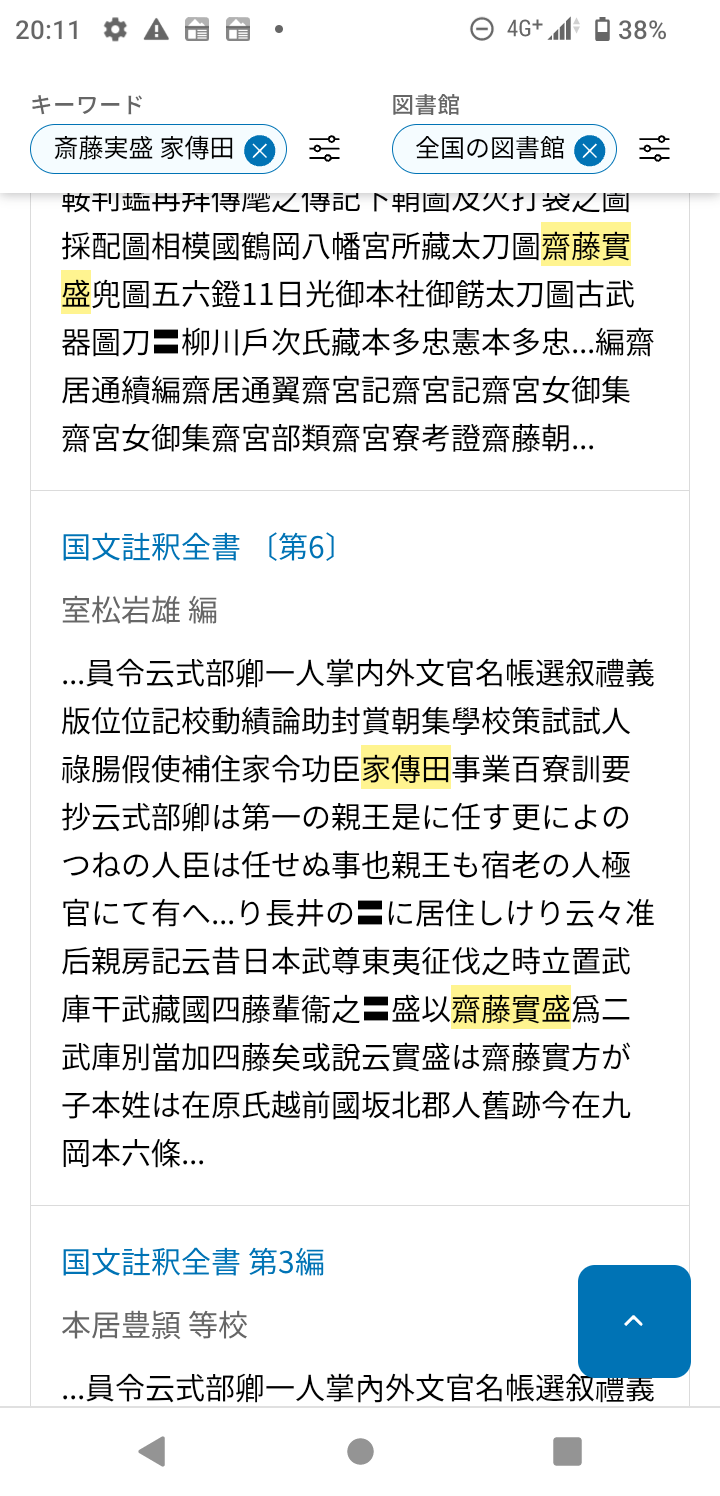The height and width of the screenshot is (1496, 720).
Task: Tap the scroll-to-top arrow button
Action: (634, 1321)
